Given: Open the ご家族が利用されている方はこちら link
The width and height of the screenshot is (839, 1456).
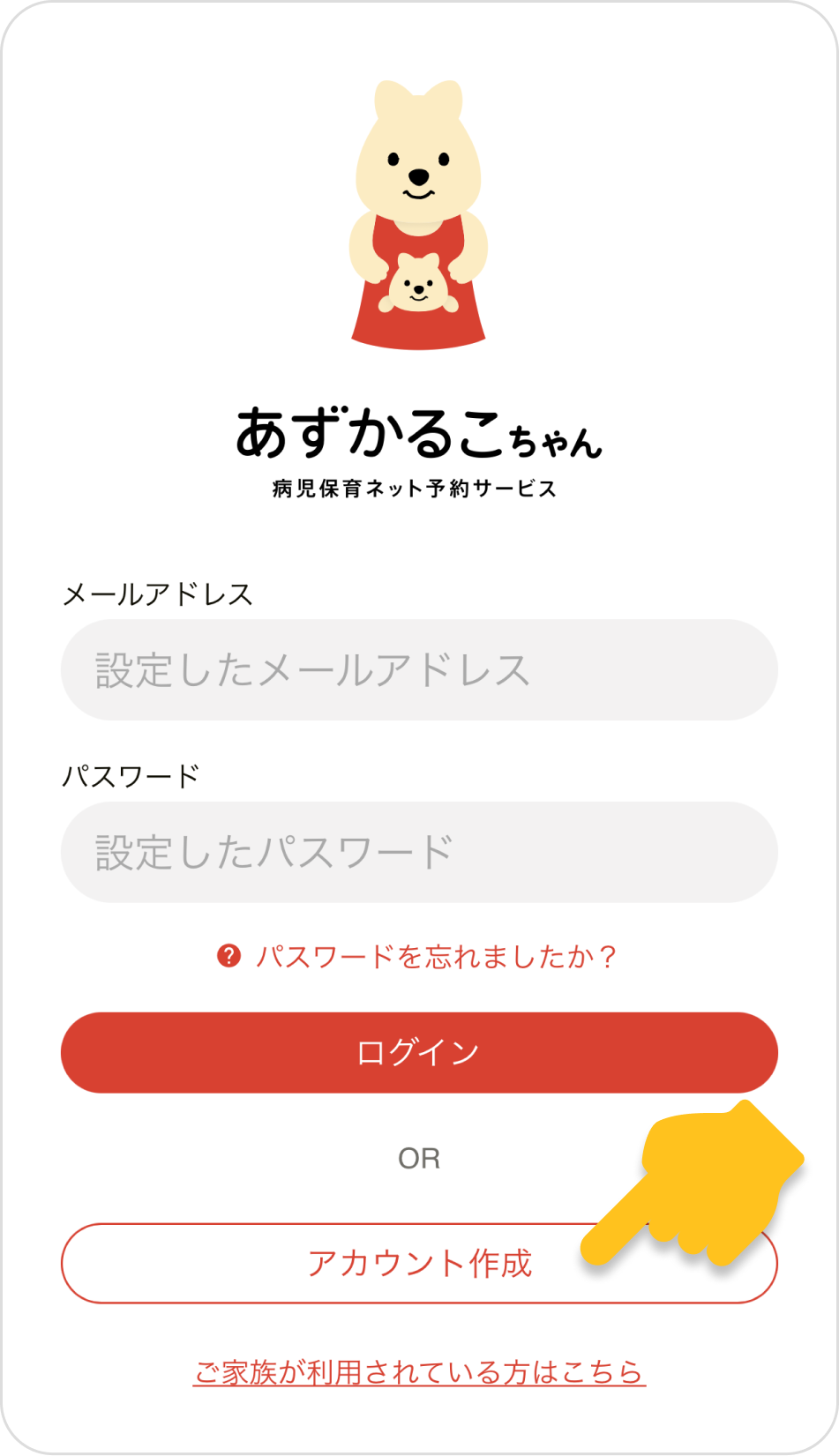Looking at the screenshot, I should pos(418,1373).
